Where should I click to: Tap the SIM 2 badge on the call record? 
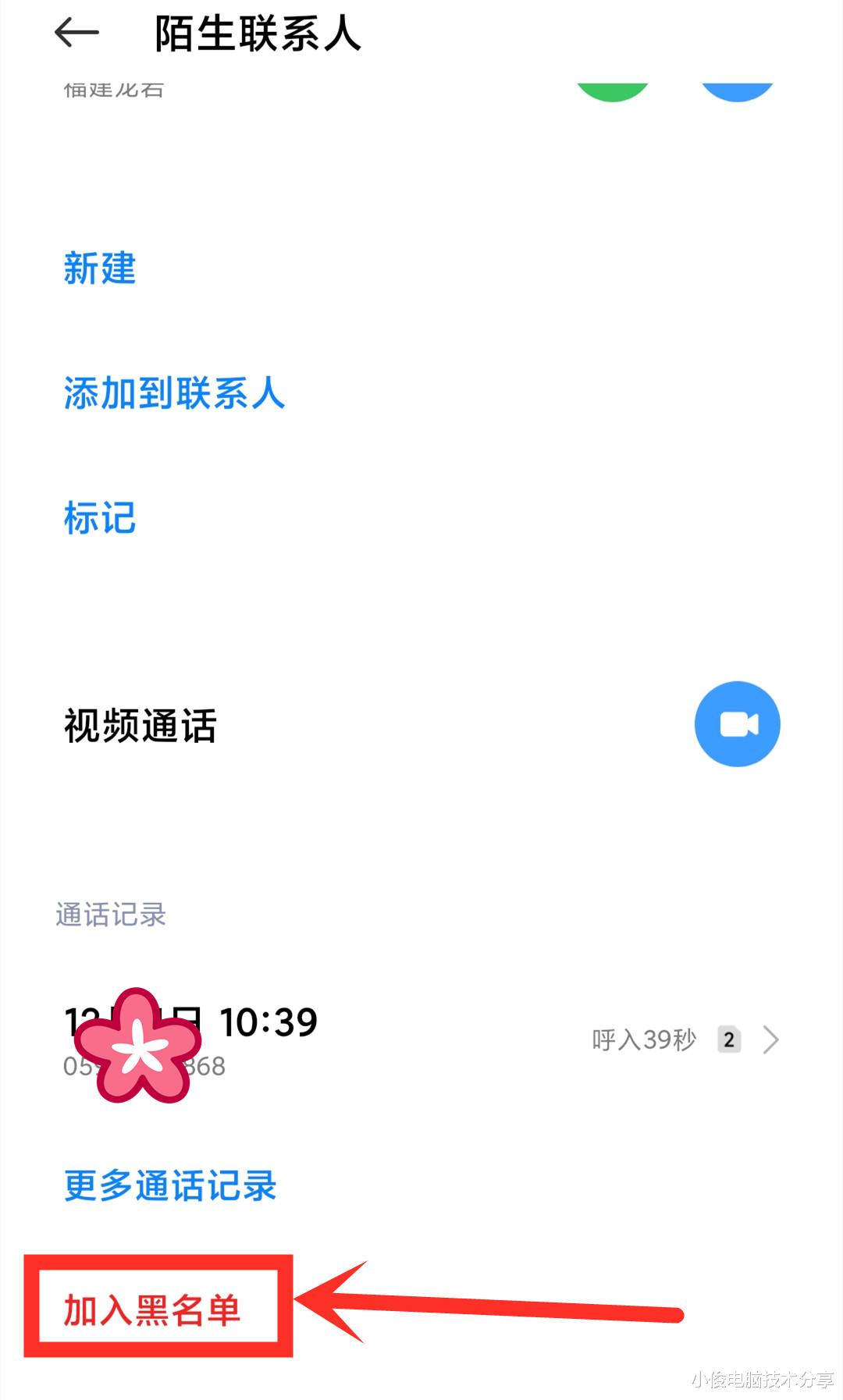(x=728, y=1039)
